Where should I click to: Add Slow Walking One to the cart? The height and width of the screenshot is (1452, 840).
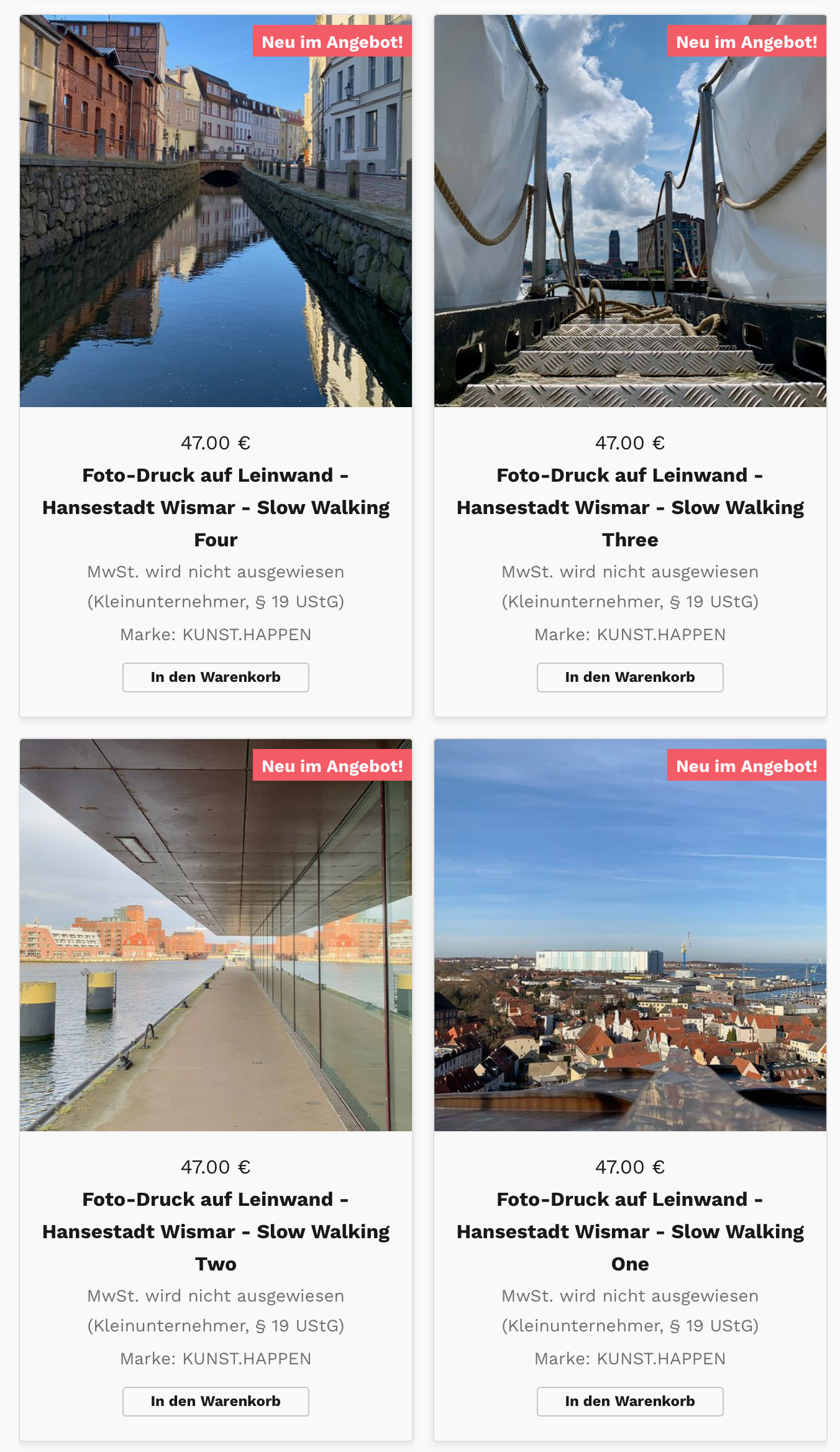(630, 1401)
